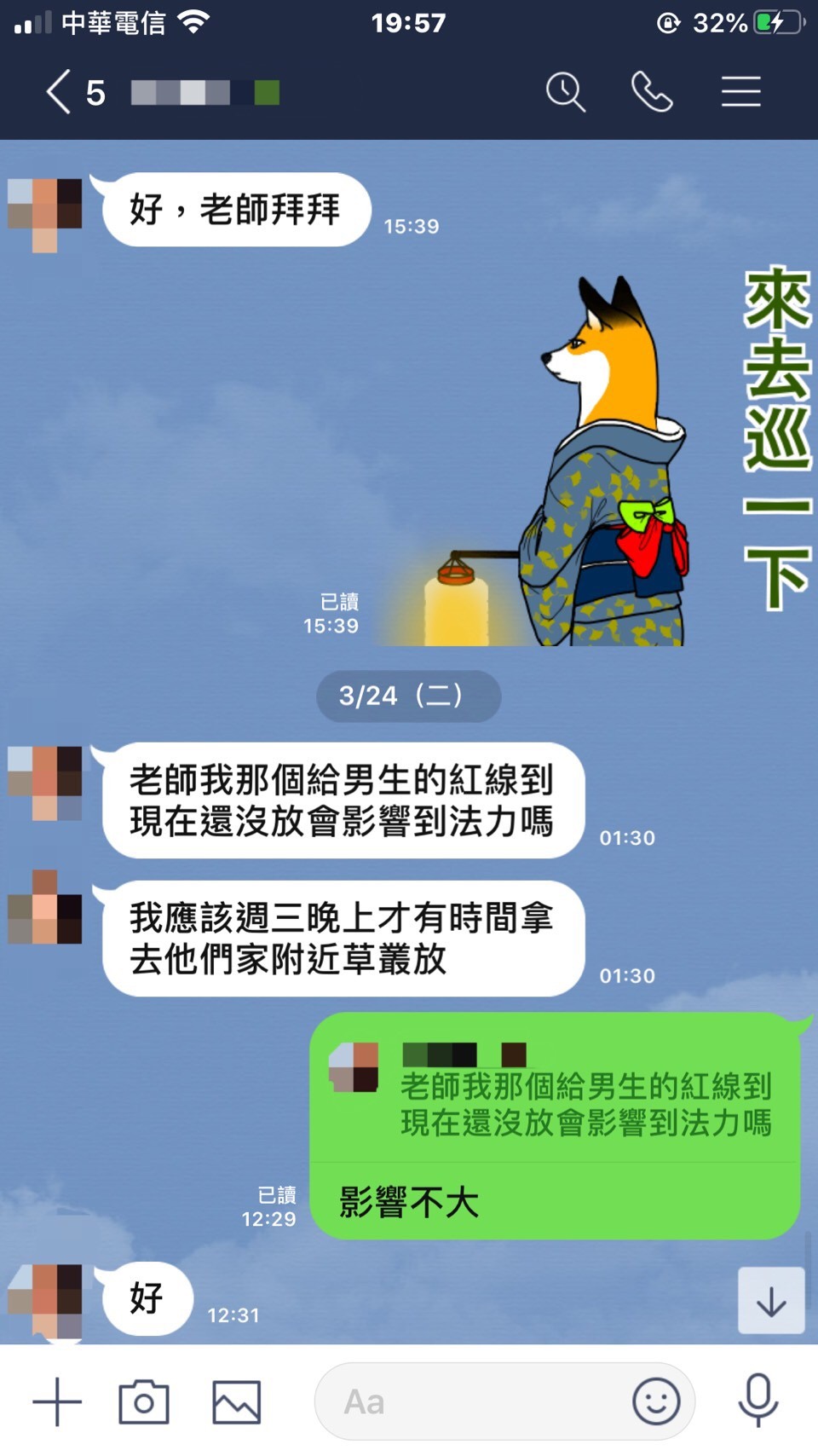Search within this conversation
This screenshot has height=1456, width=818.
(565, 92)
